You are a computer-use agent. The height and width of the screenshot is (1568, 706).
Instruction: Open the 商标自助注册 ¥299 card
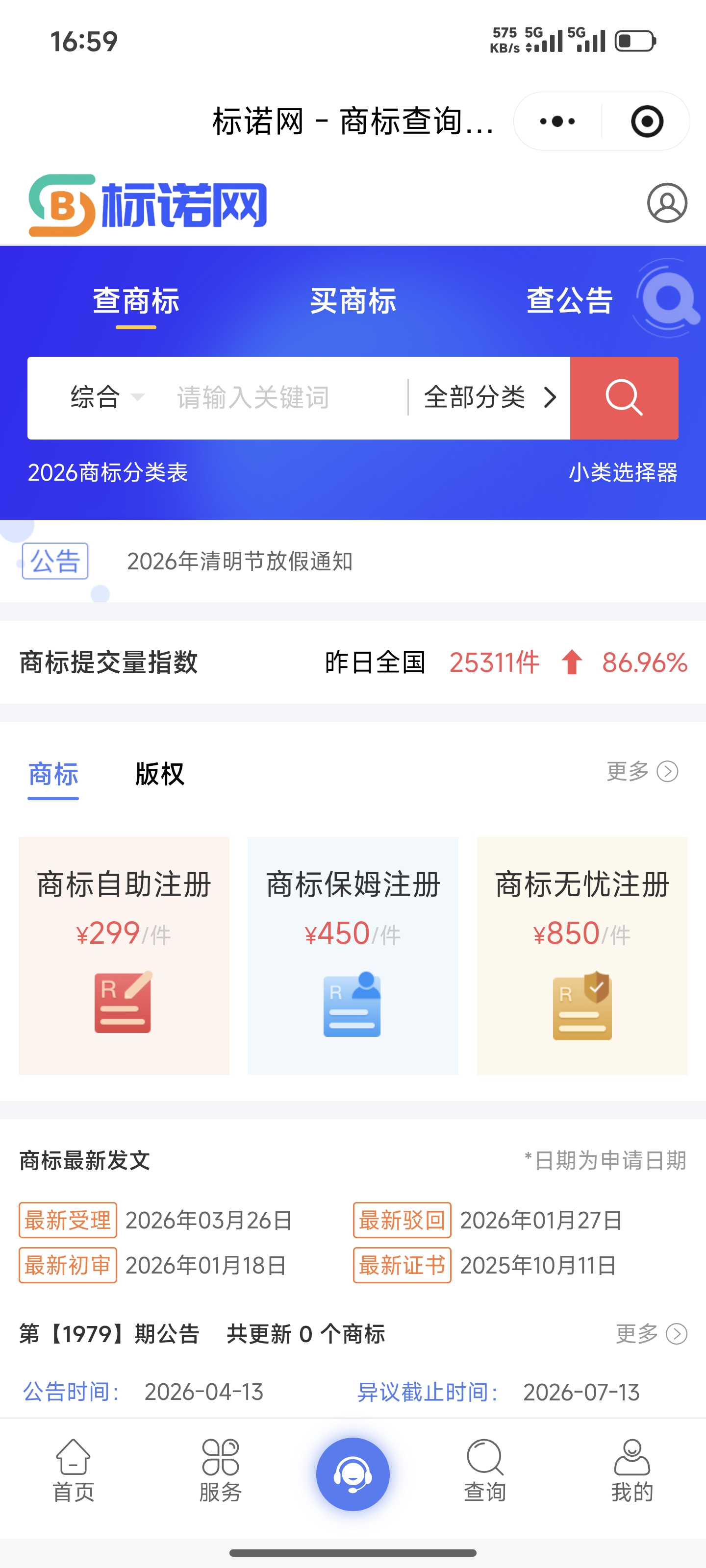[x=124, y=955]
